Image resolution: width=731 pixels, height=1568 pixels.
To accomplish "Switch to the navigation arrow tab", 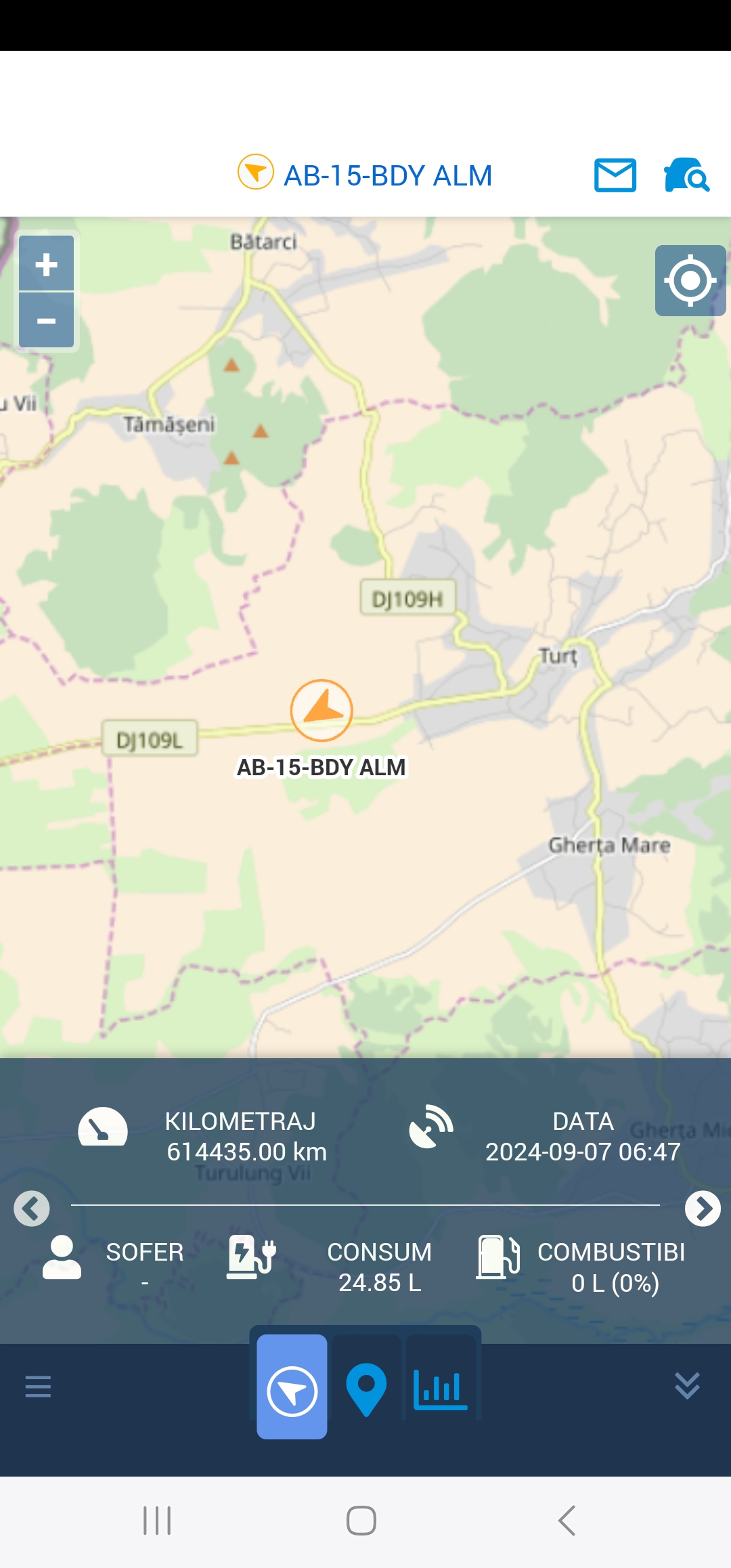I will point(292,1387).
